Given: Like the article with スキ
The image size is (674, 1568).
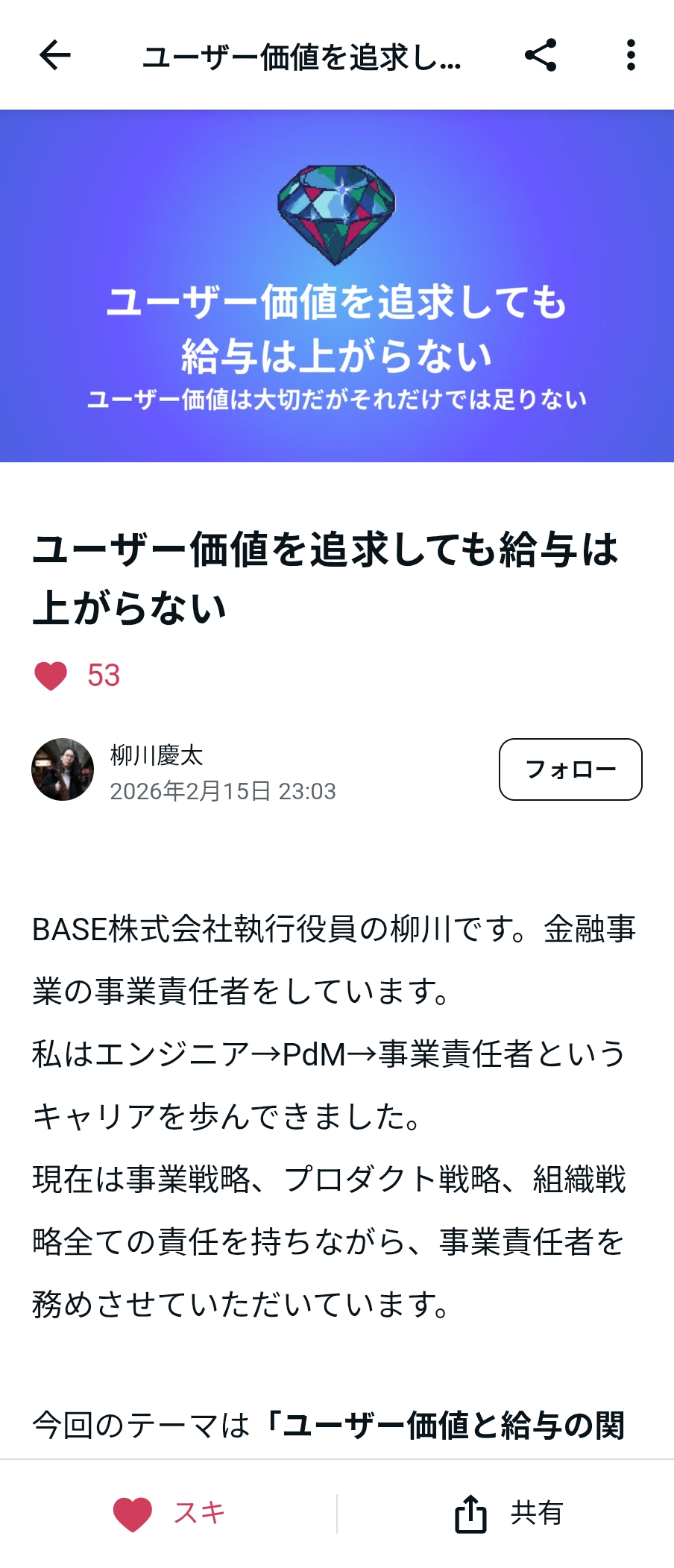Looking at the screenshot, I should pyautogui.click(x=169, y=1514).
